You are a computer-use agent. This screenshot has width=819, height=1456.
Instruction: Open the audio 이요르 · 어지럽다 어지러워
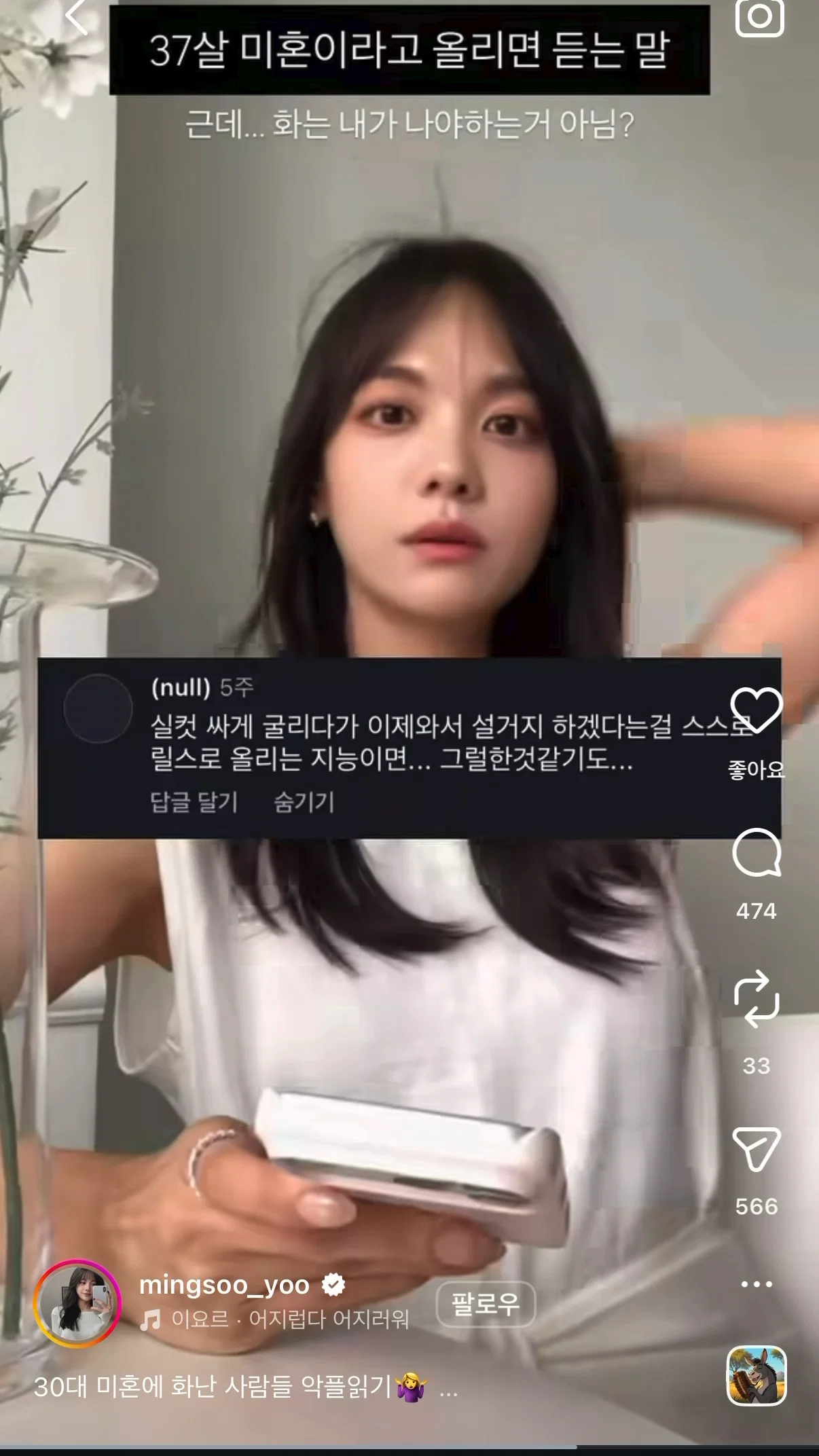(274, 1319)
